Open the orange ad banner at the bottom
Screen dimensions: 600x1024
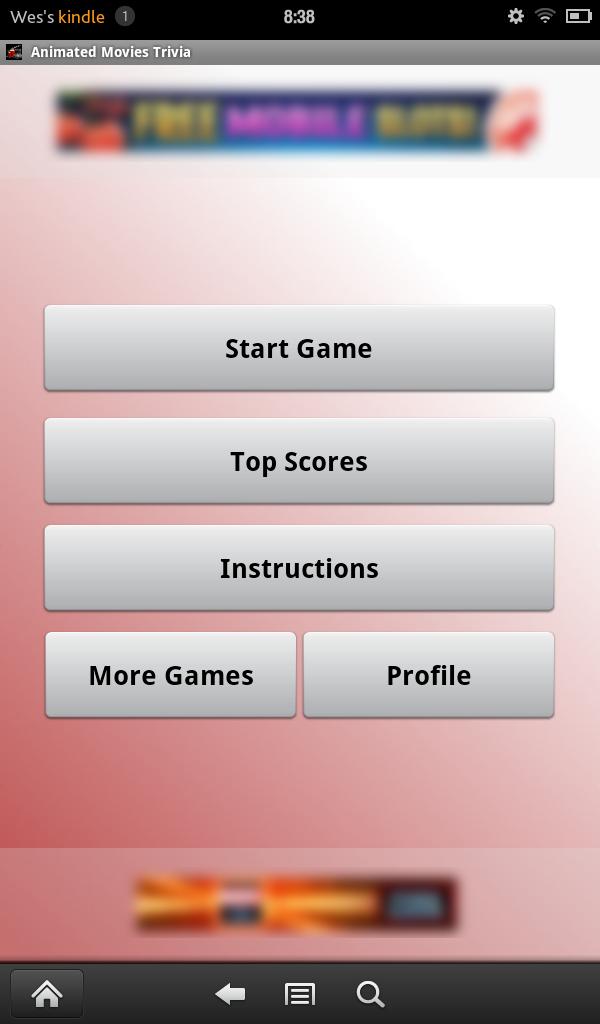296,904
